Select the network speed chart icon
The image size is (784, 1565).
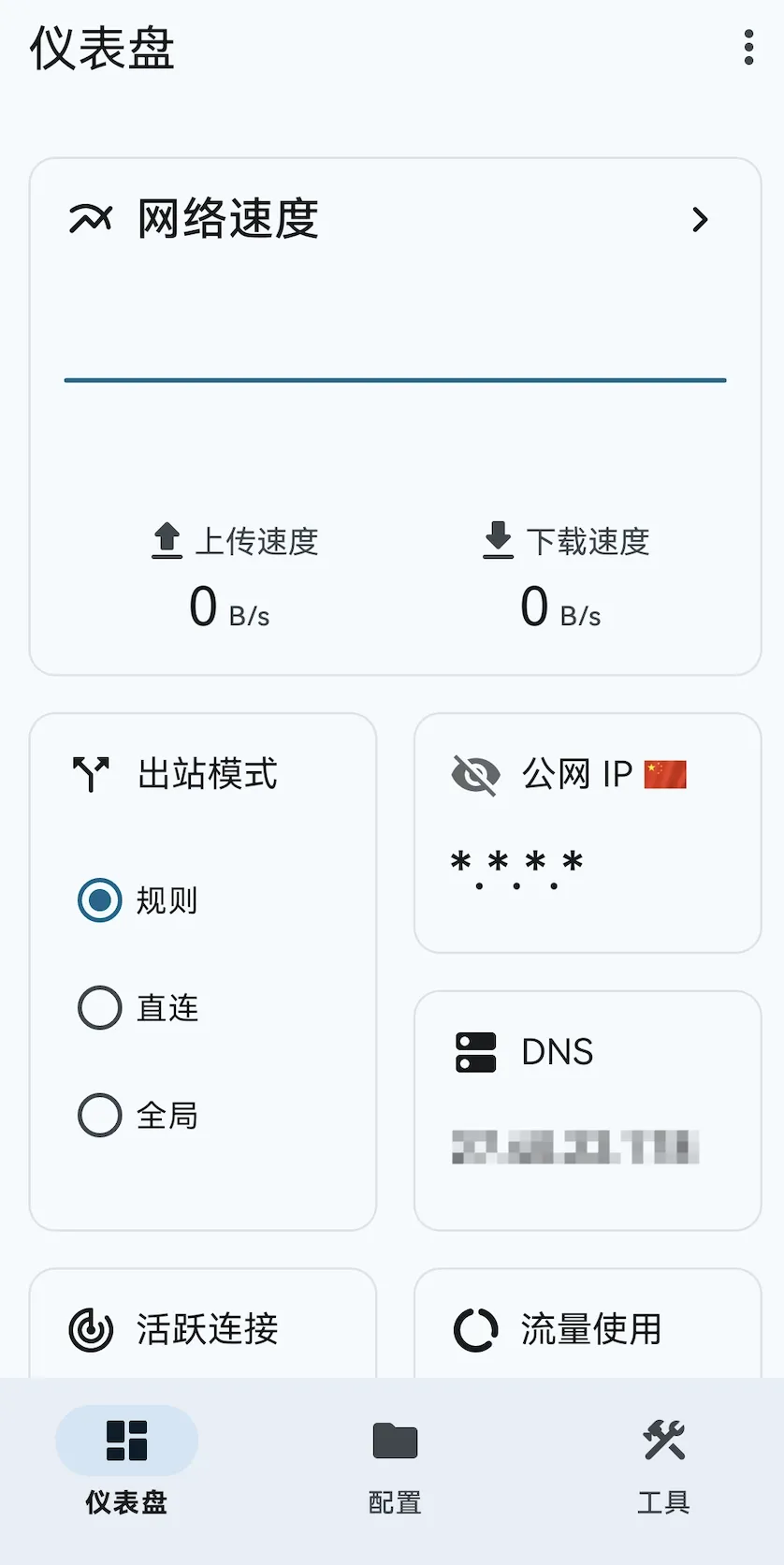(x=90, y=218)
